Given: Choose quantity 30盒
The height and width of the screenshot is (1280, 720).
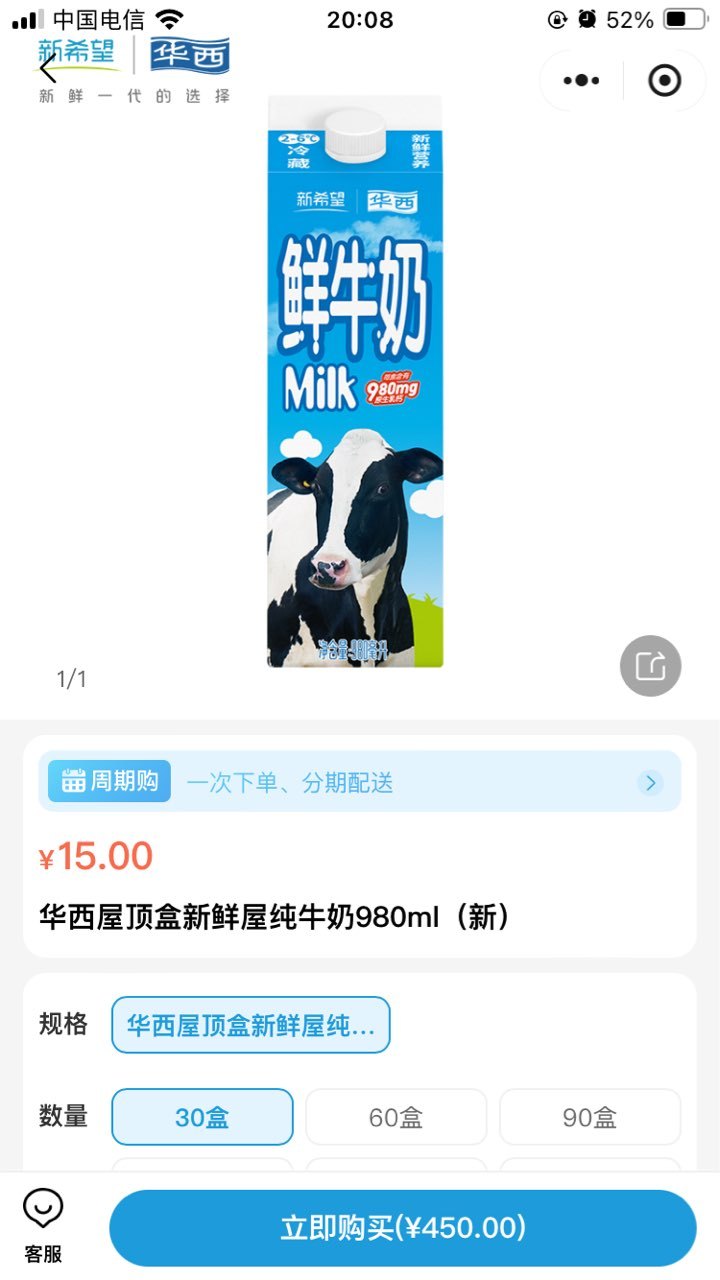Looking at the screenshot, I should (202, 1117).
